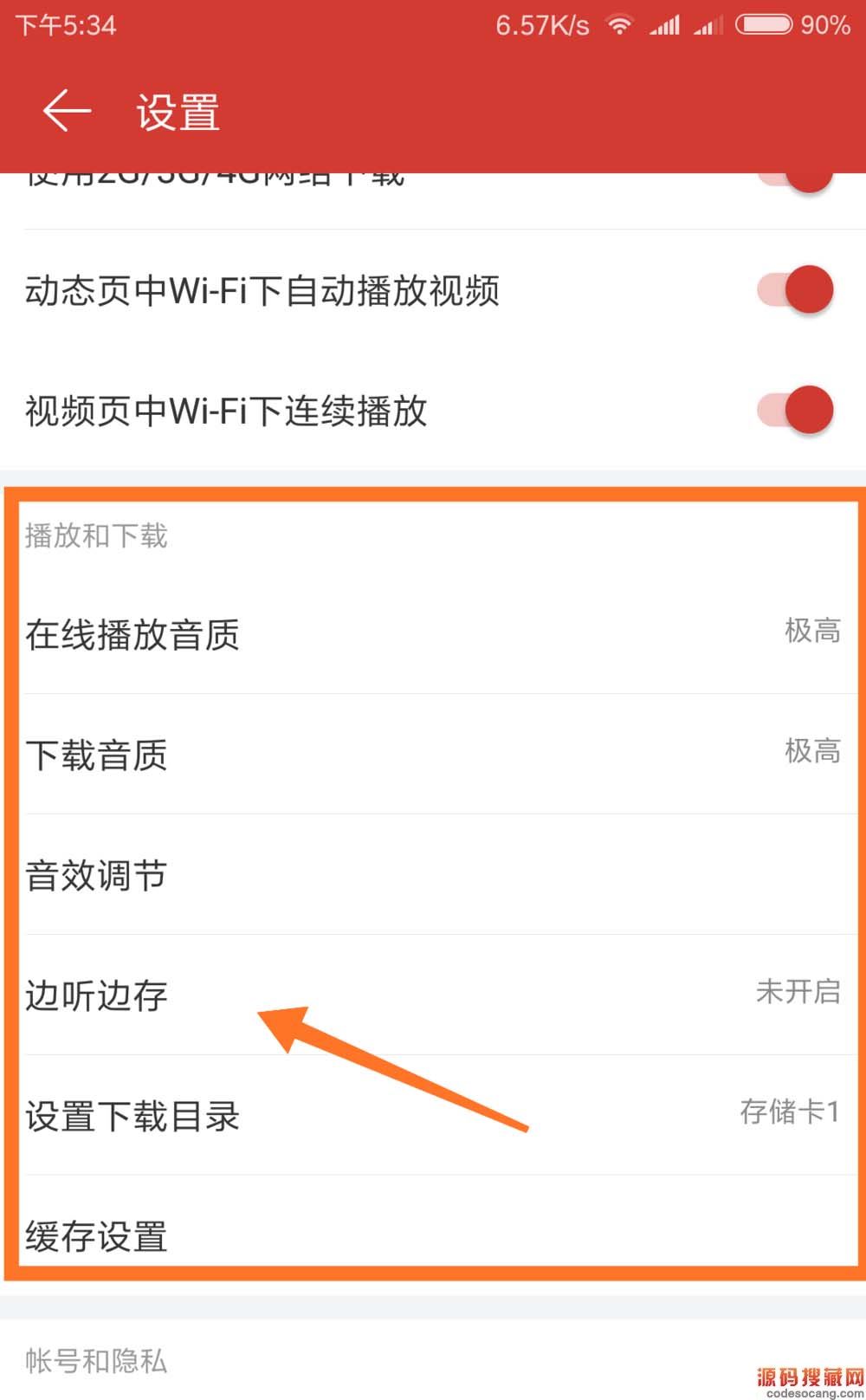Go back from the 设置 screen

67,112
